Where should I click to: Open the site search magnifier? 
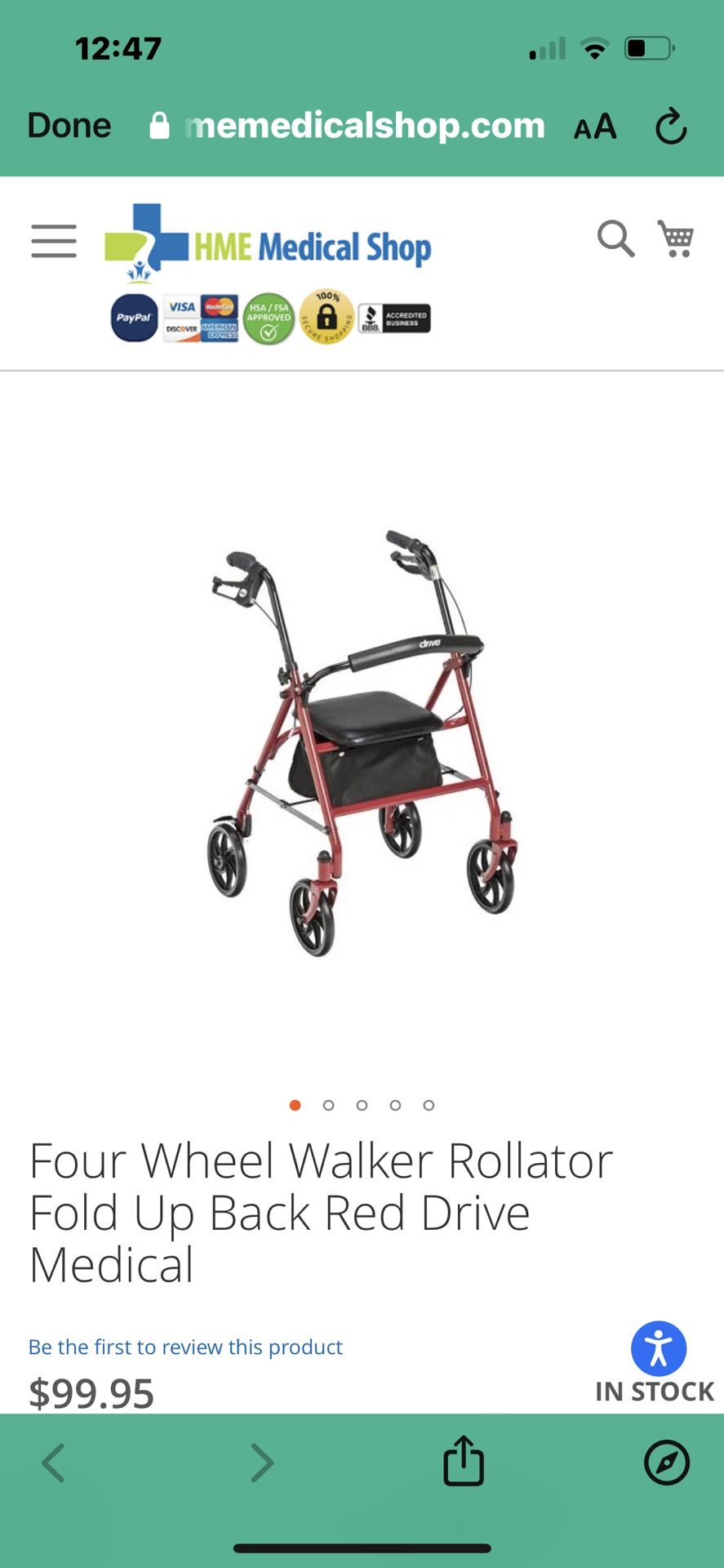point(615,238)
